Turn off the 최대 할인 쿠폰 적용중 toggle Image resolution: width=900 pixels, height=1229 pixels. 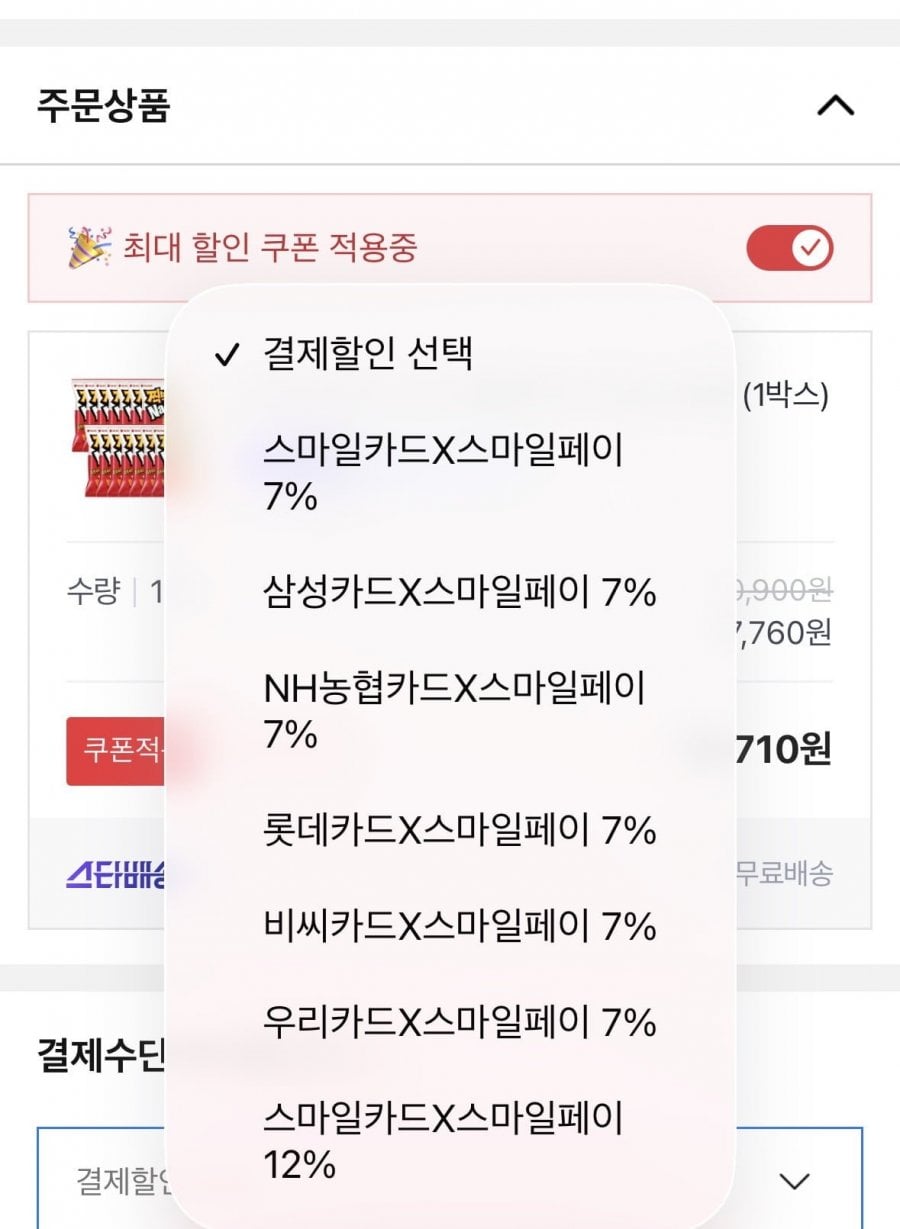[x=789, y=248]
